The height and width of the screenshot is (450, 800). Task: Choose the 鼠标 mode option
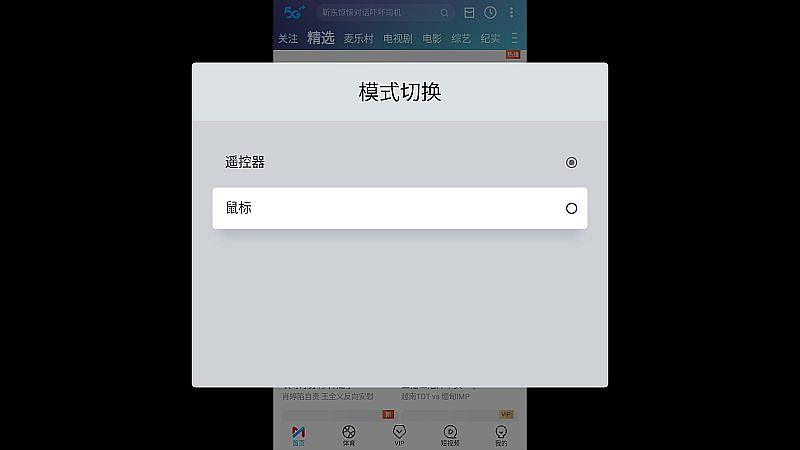(x=400, y=208)
